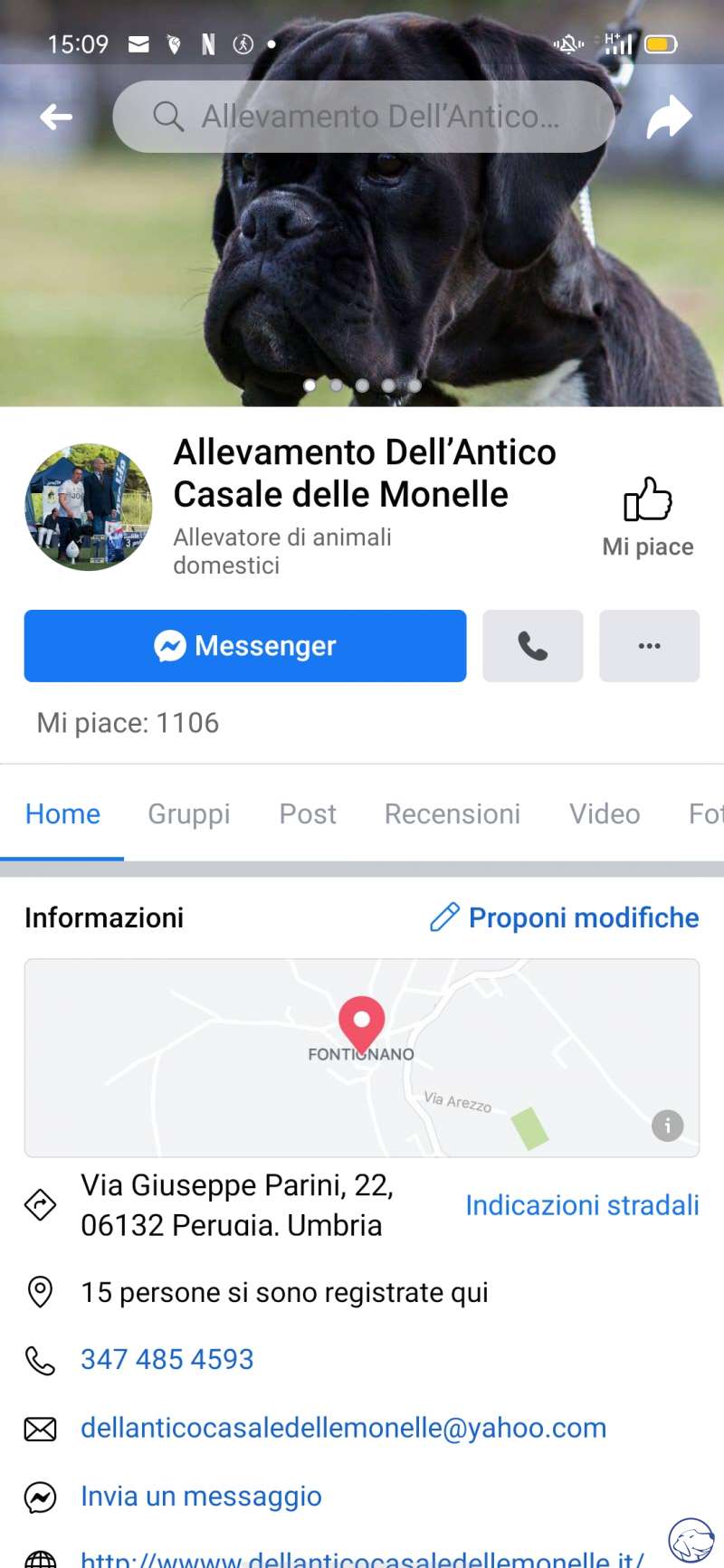Switch to the Recensioni tab
Image resolution: width=724 pixels, height=1568 pixels.
coord(452,813)
